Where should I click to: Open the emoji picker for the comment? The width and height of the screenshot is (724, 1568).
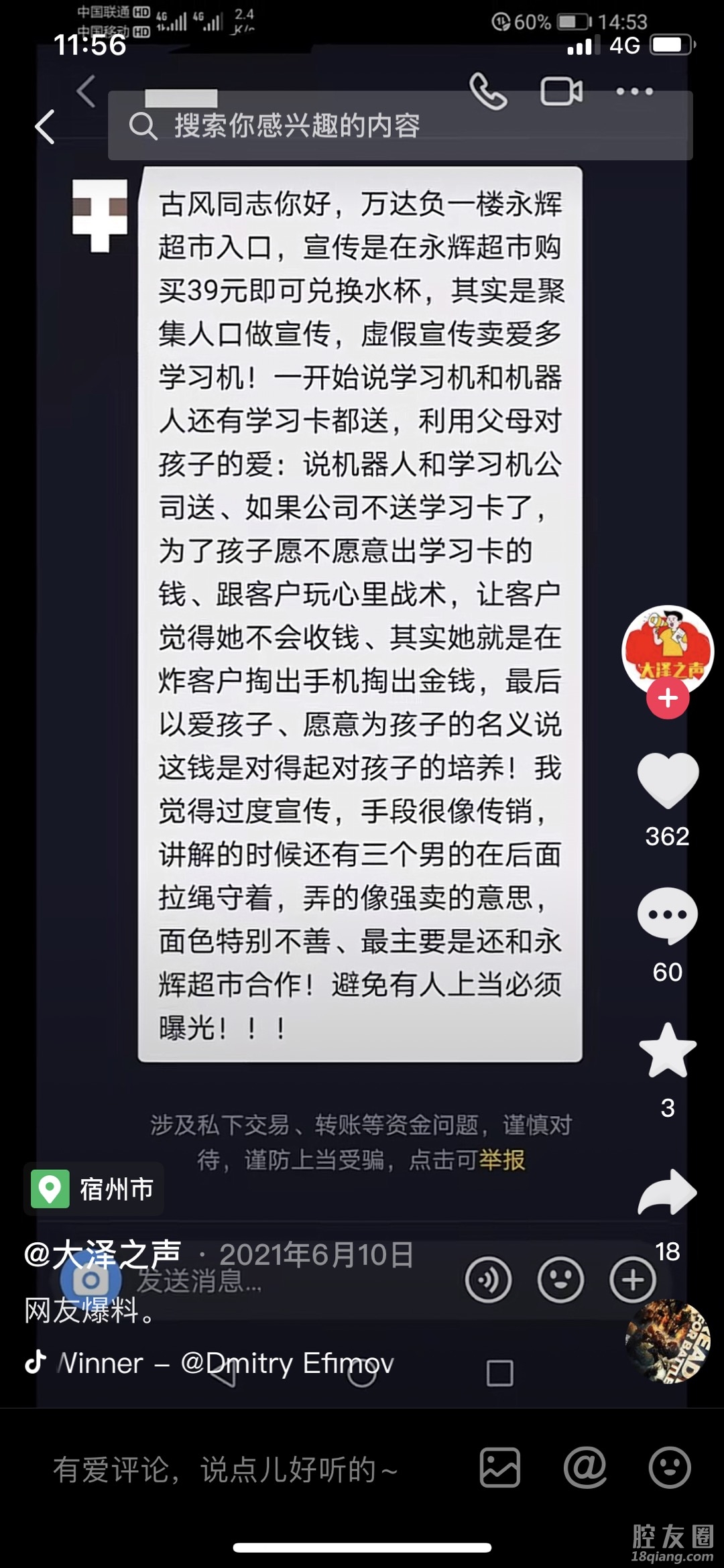(669, 1467)
